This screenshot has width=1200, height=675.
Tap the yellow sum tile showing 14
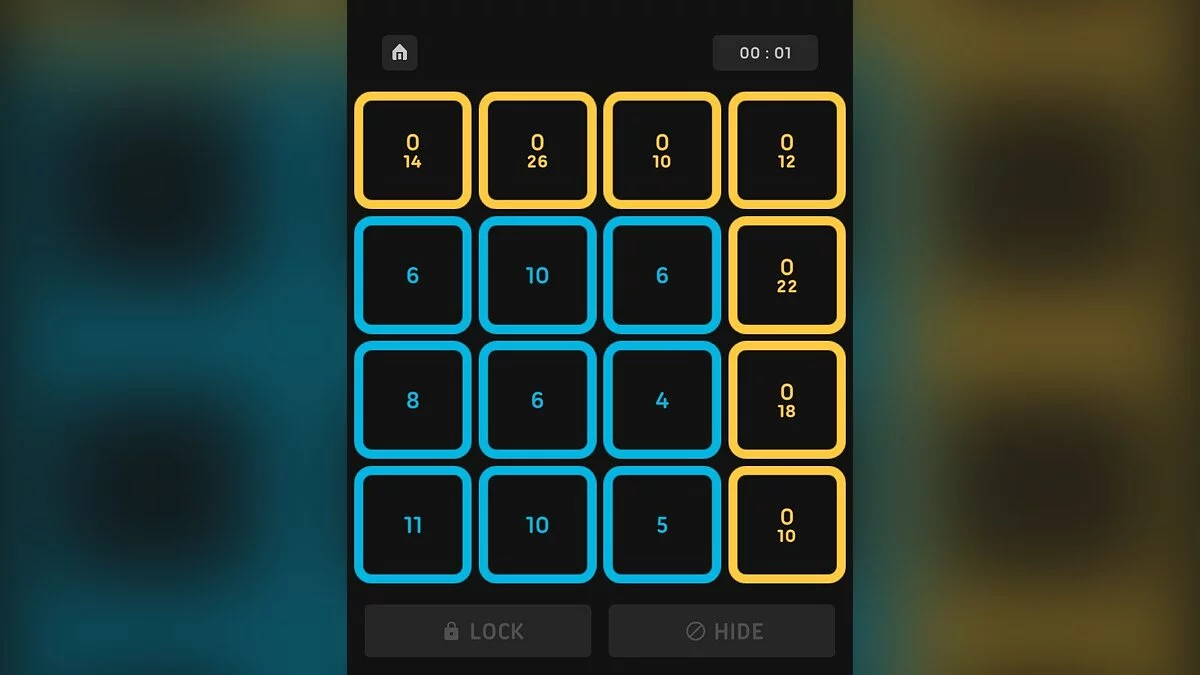coord(413,150)
